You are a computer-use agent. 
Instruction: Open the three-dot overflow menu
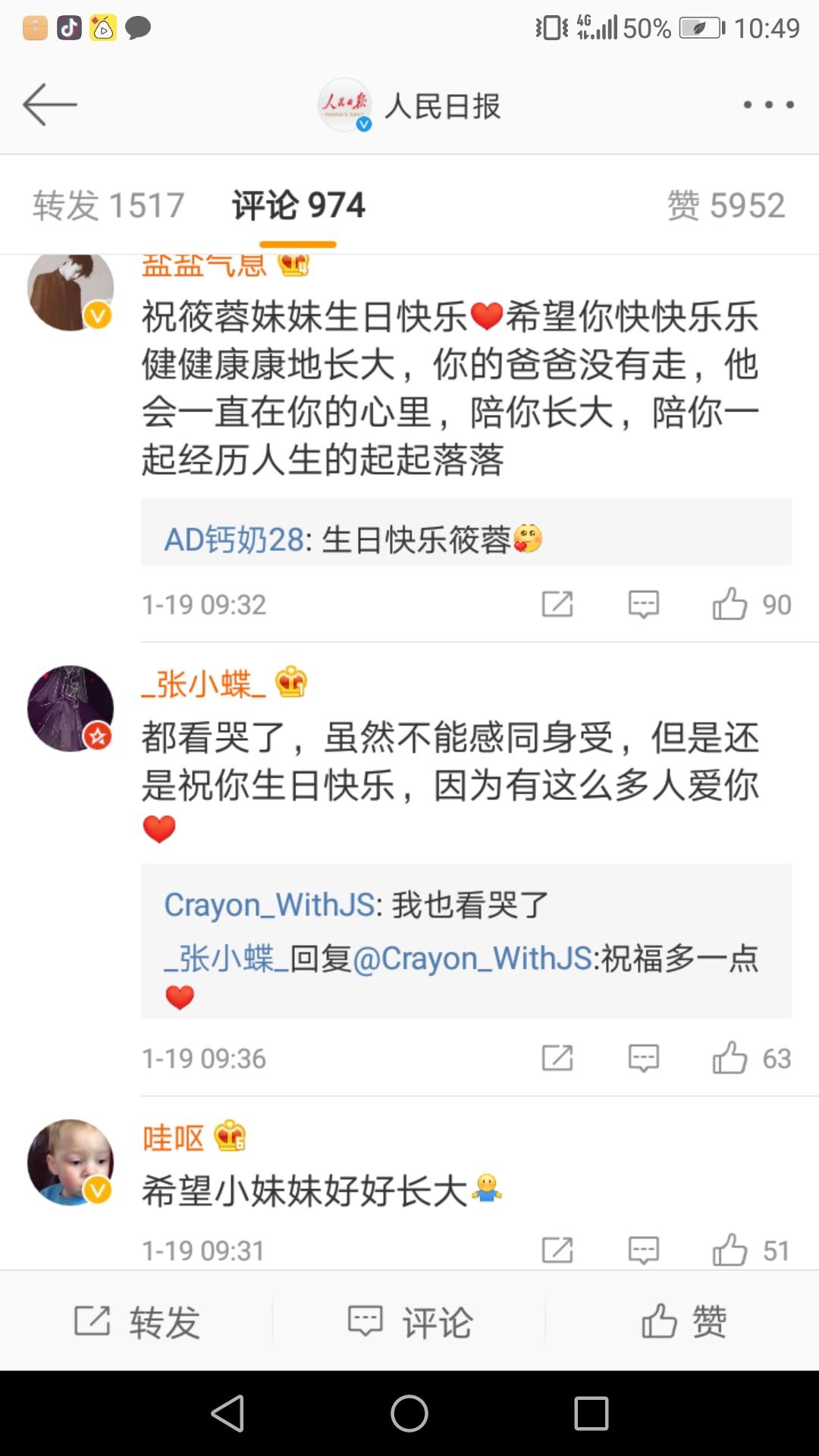tap(768, 105)
